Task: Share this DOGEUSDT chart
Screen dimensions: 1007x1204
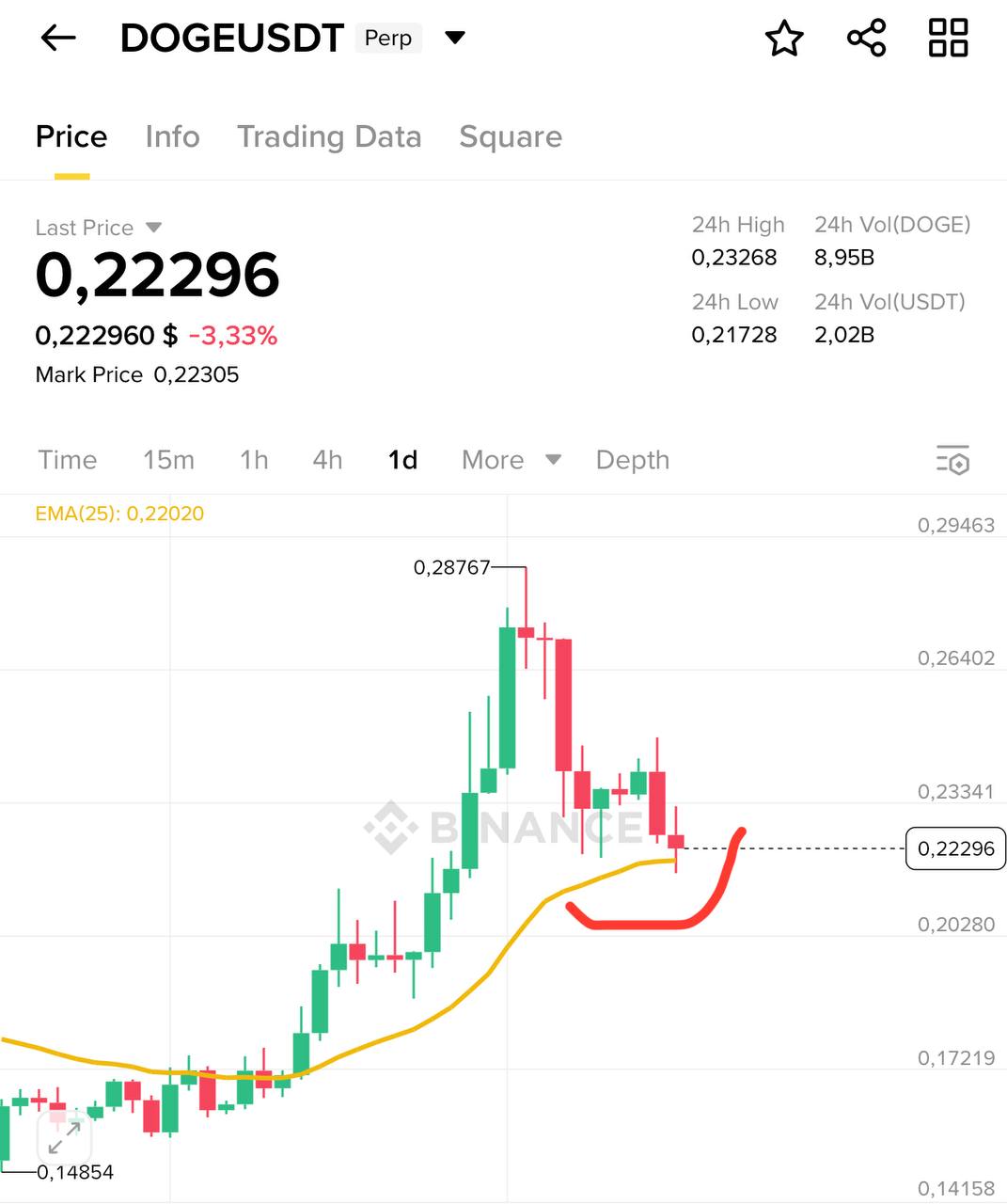Action: [x=866, y=39]
